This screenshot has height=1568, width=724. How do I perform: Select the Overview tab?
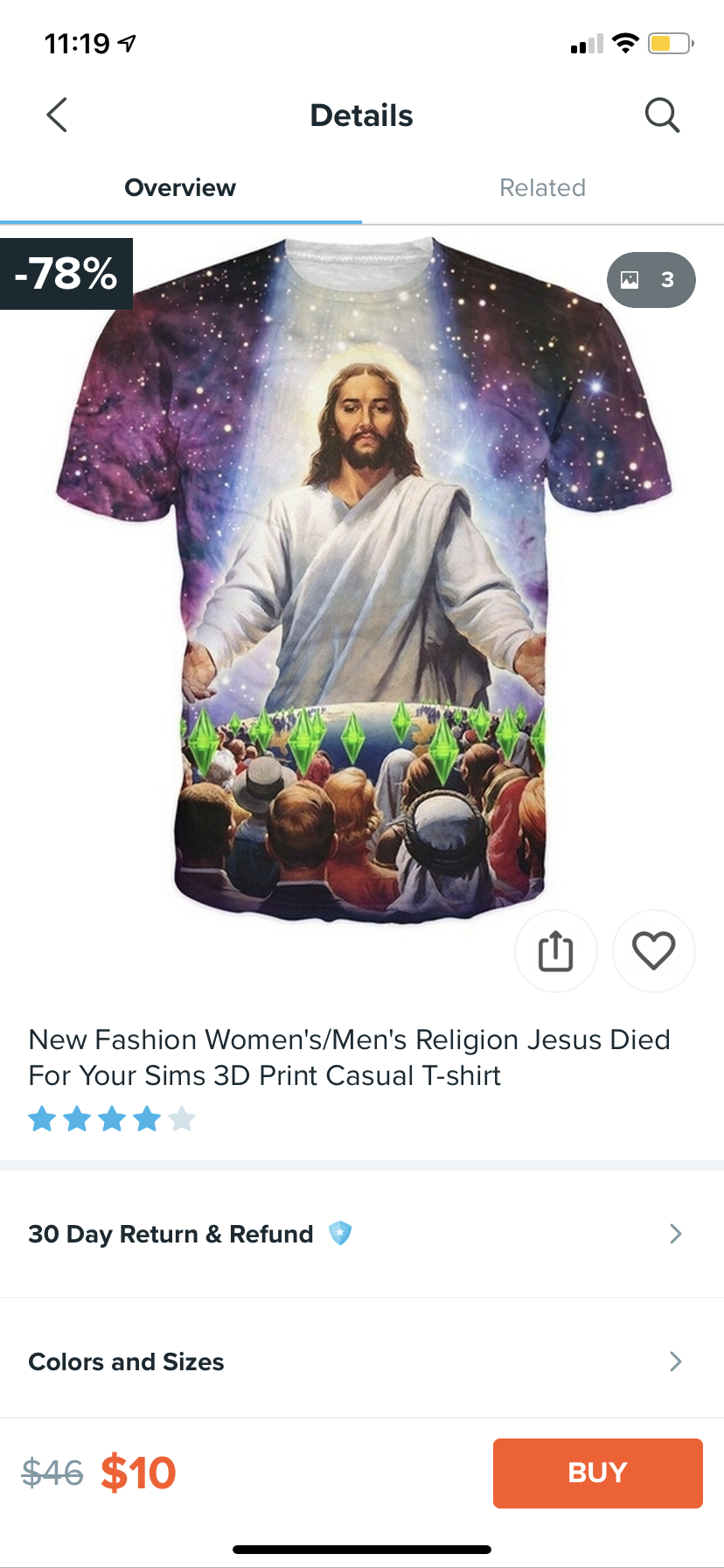(x=180, y=187)
